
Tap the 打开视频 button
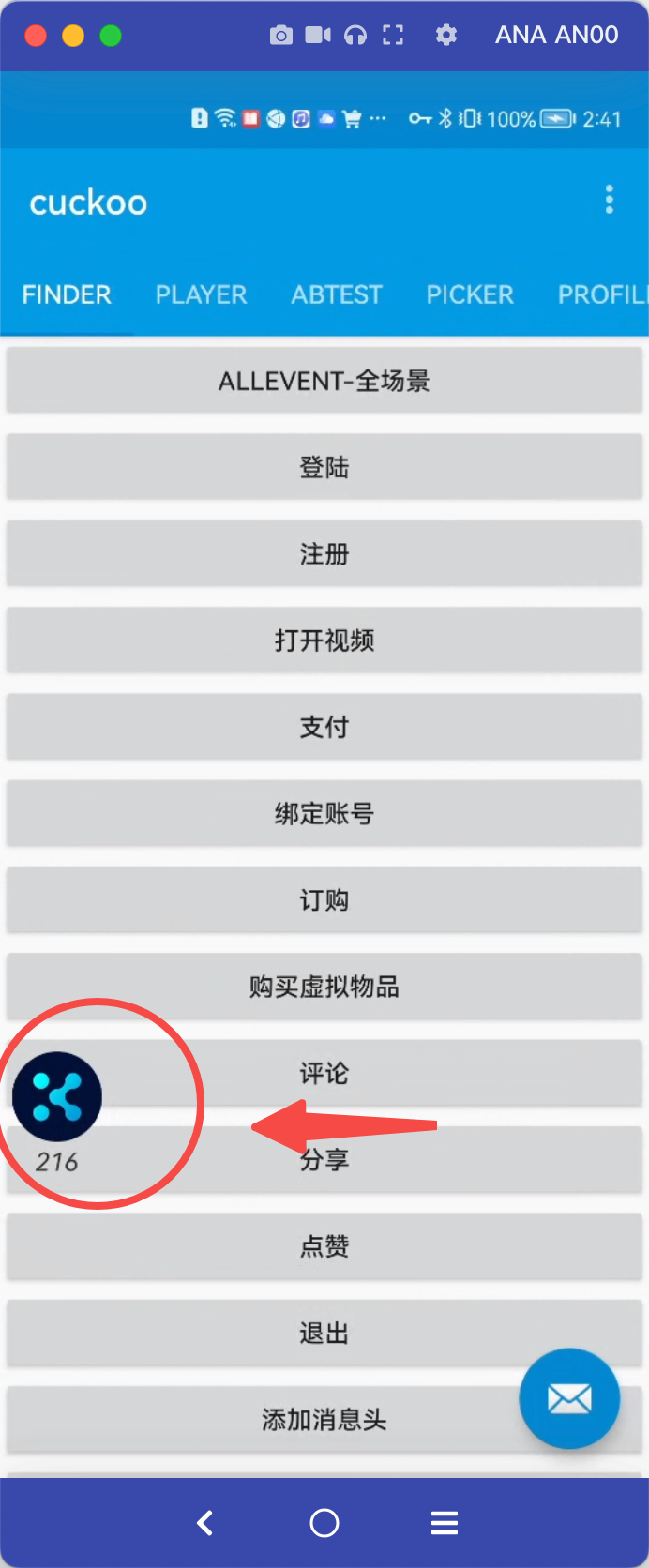coord(324,641)
